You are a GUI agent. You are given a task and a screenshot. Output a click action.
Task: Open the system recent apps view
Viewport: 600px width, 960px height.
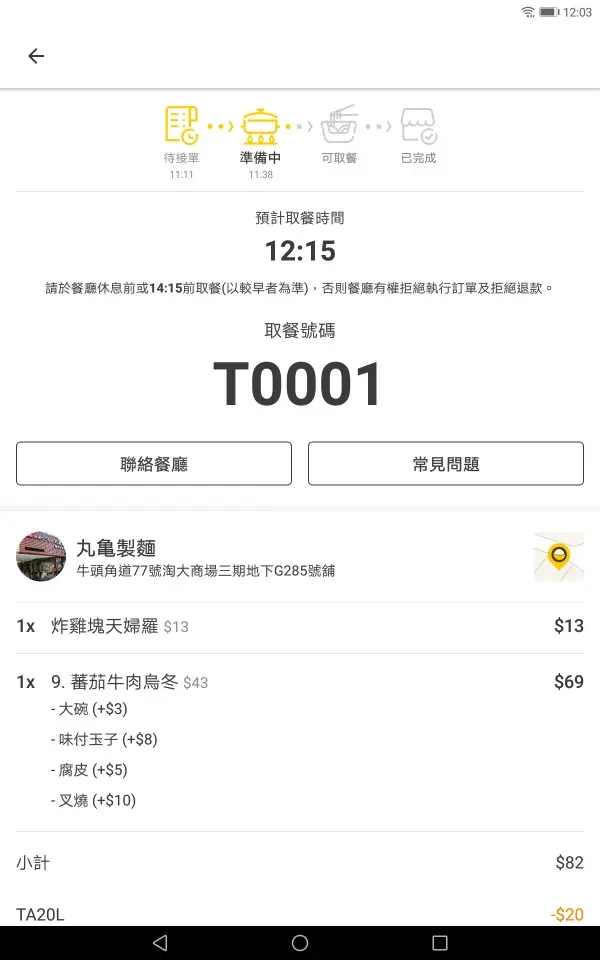pyautogui.click(x=440, y=942)
